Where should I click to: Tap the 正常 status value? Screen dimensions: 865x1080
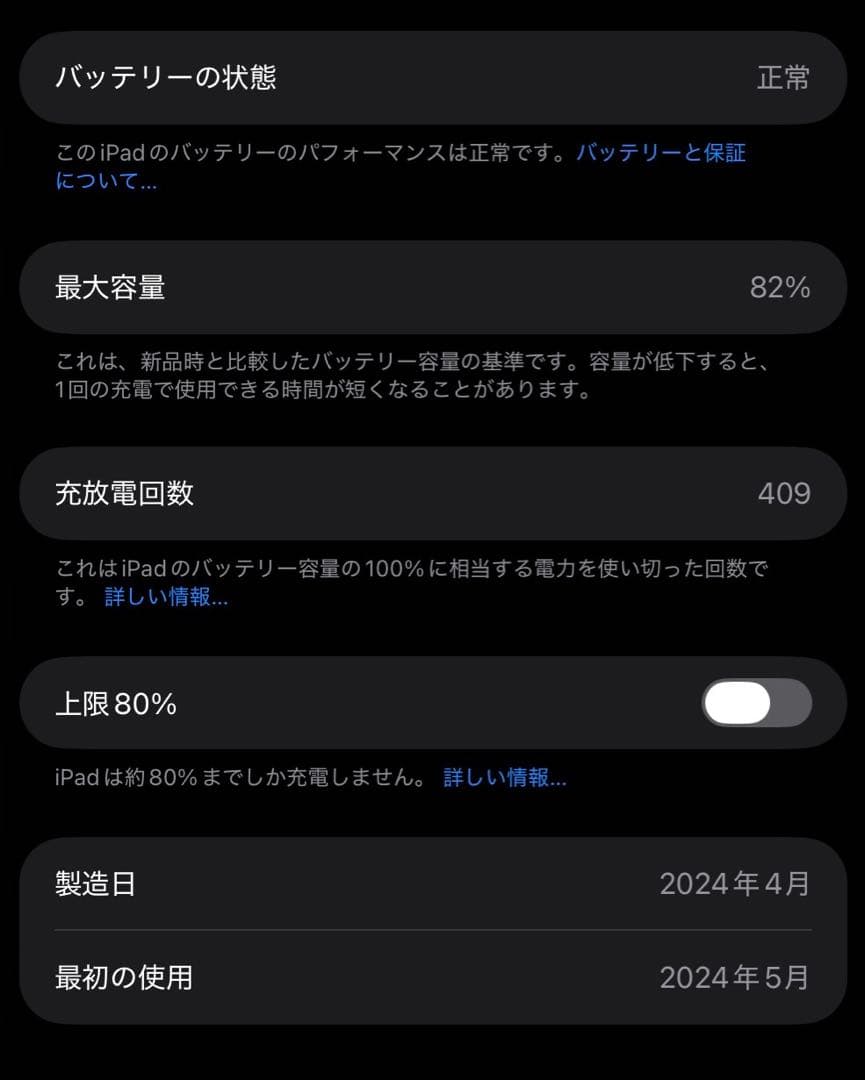tap(786, 77)
